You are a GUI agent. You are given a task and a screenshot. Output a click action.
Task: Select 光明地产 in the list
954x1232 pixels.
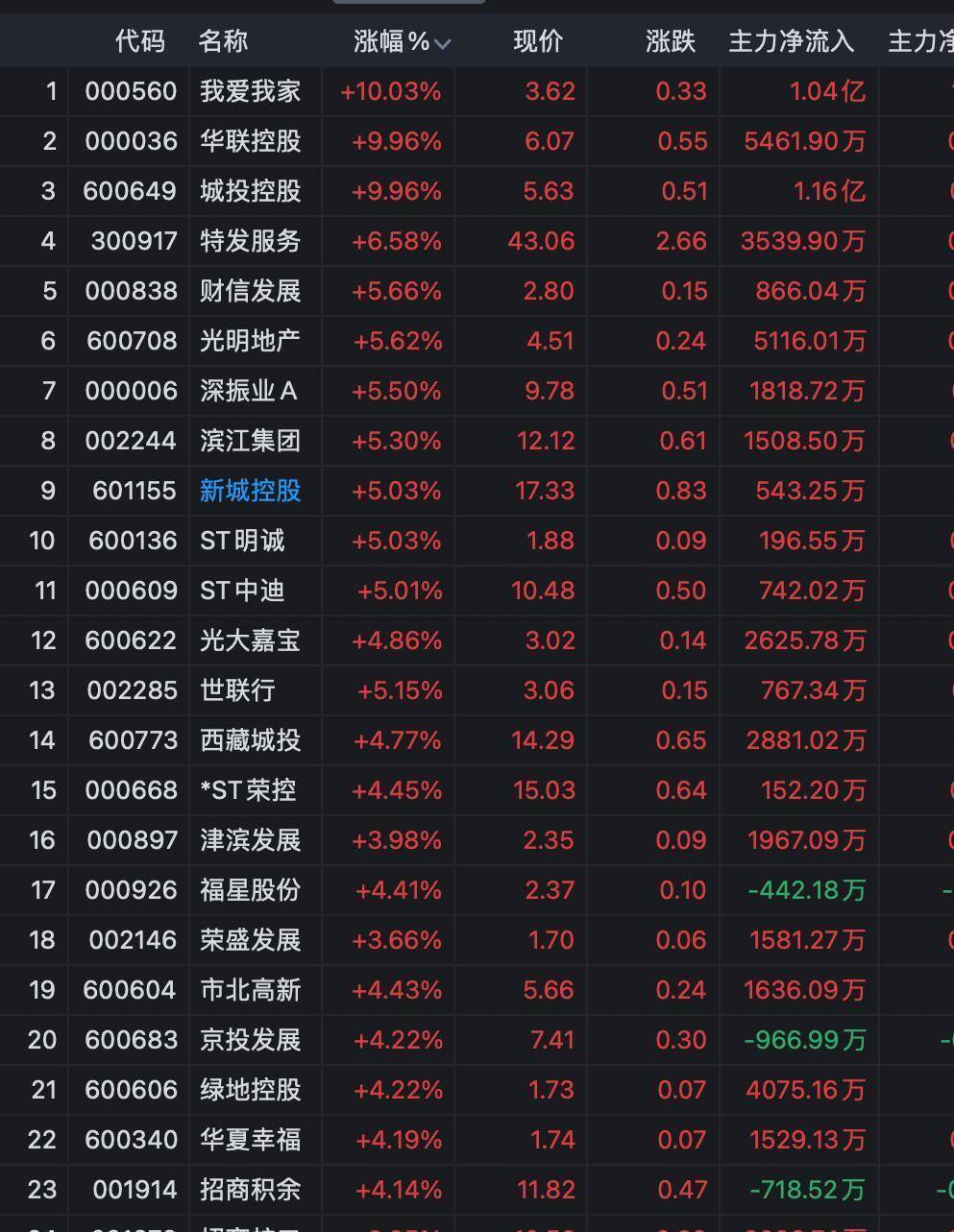coord(250,341)
